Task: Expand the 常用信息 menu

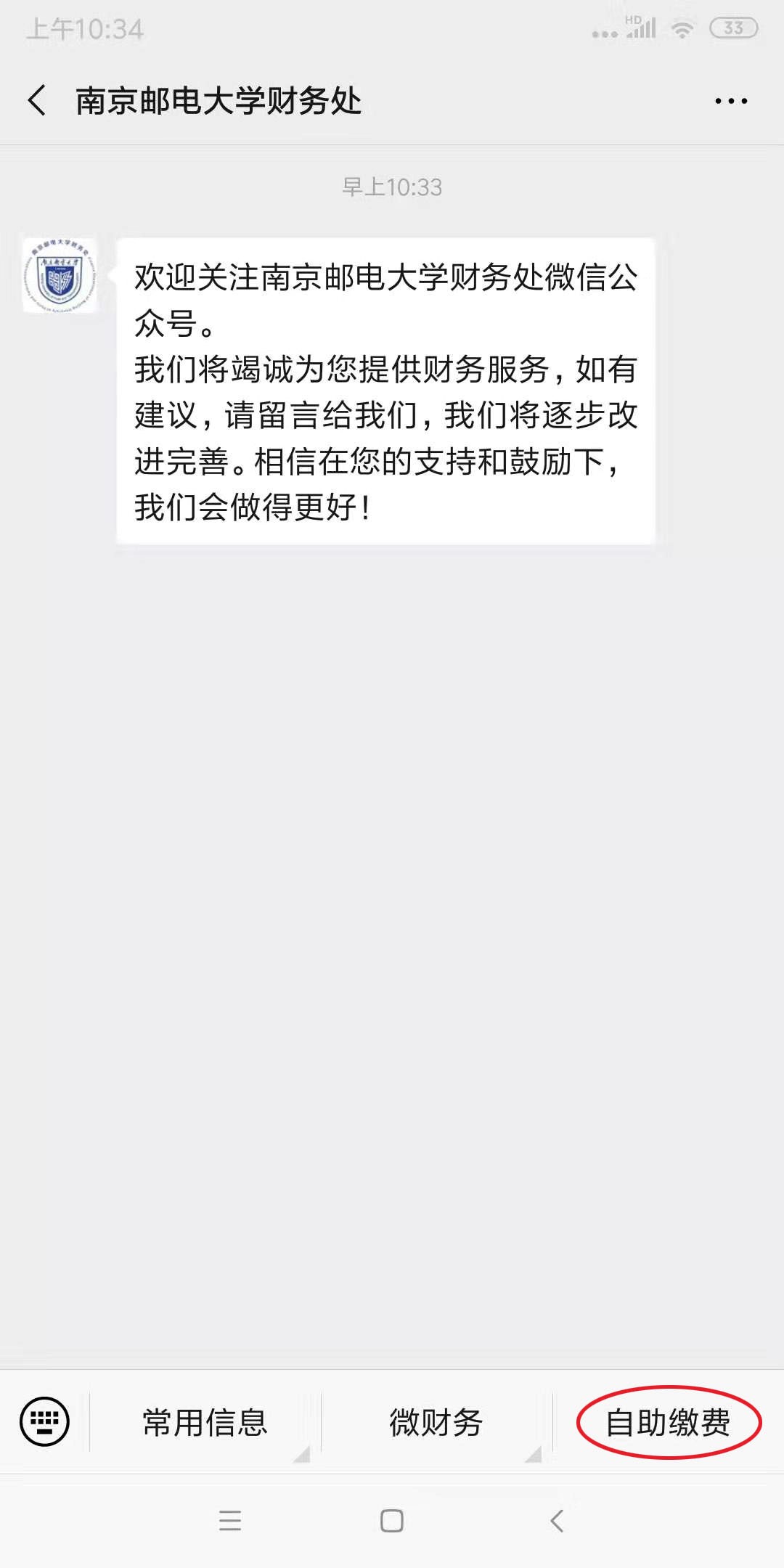Action: click(x=205, y=1422)
